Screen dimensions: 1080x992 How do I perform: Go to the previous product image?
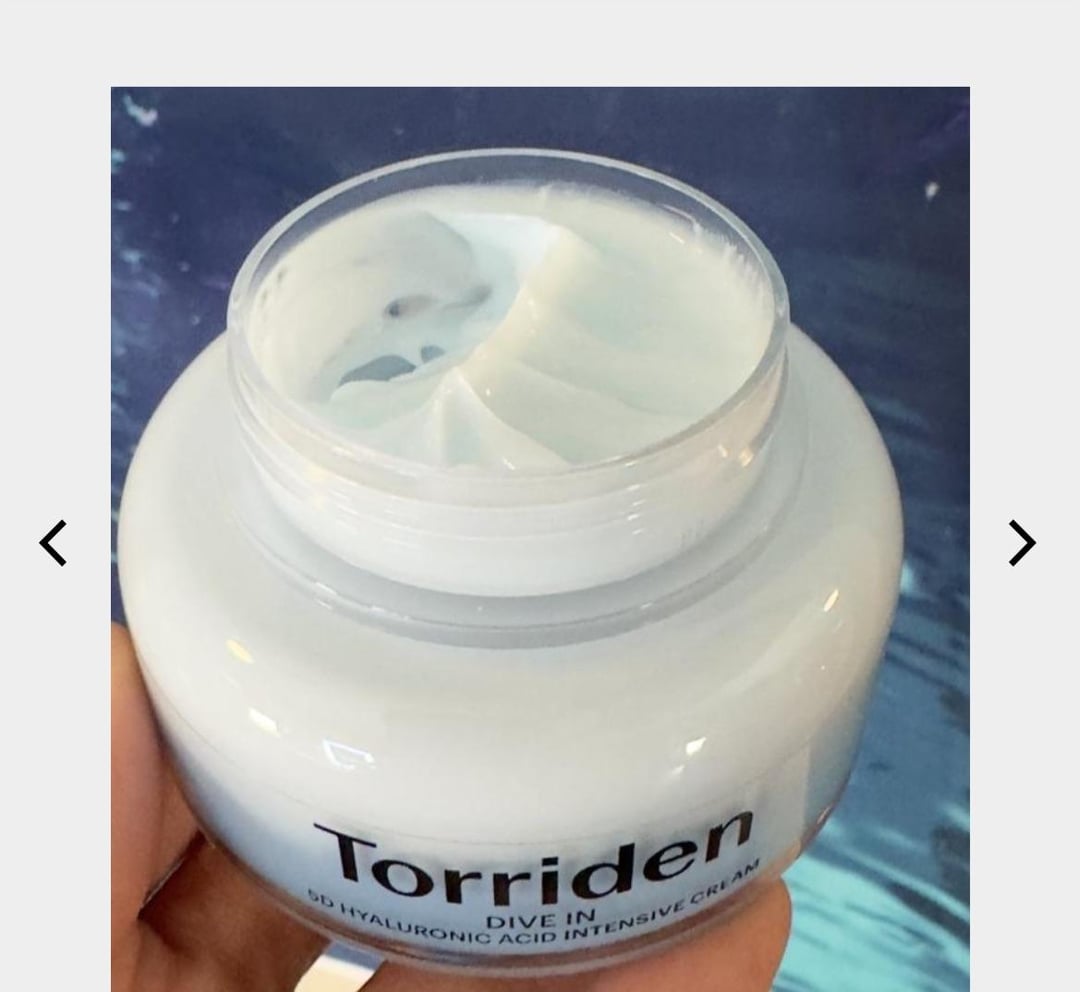click(53, 543)
